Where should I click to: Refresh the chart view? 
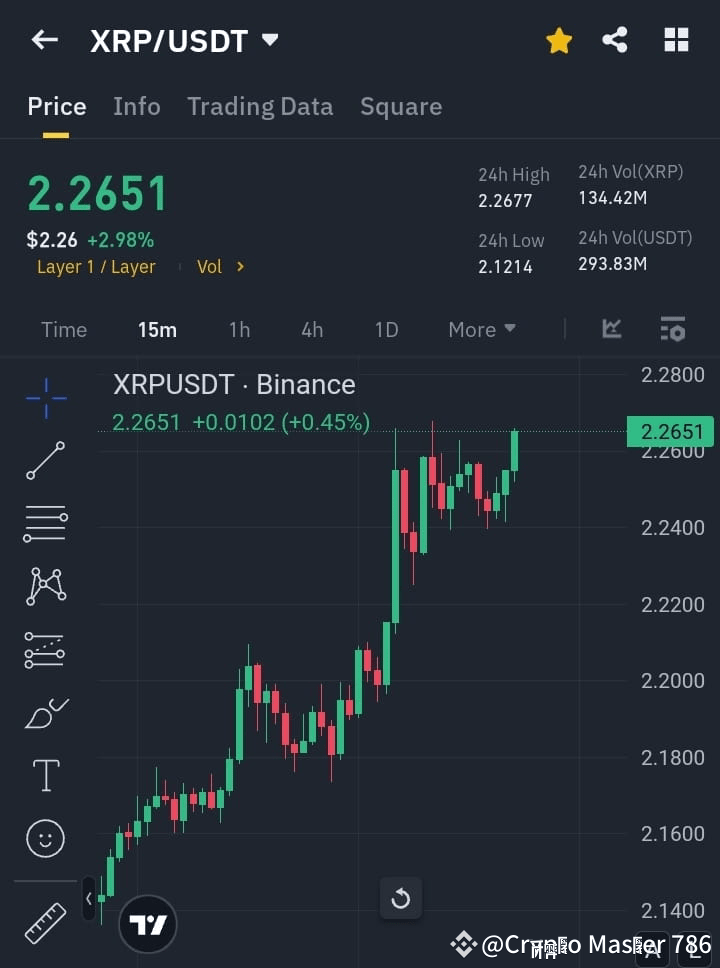click(x=401, y=898)
